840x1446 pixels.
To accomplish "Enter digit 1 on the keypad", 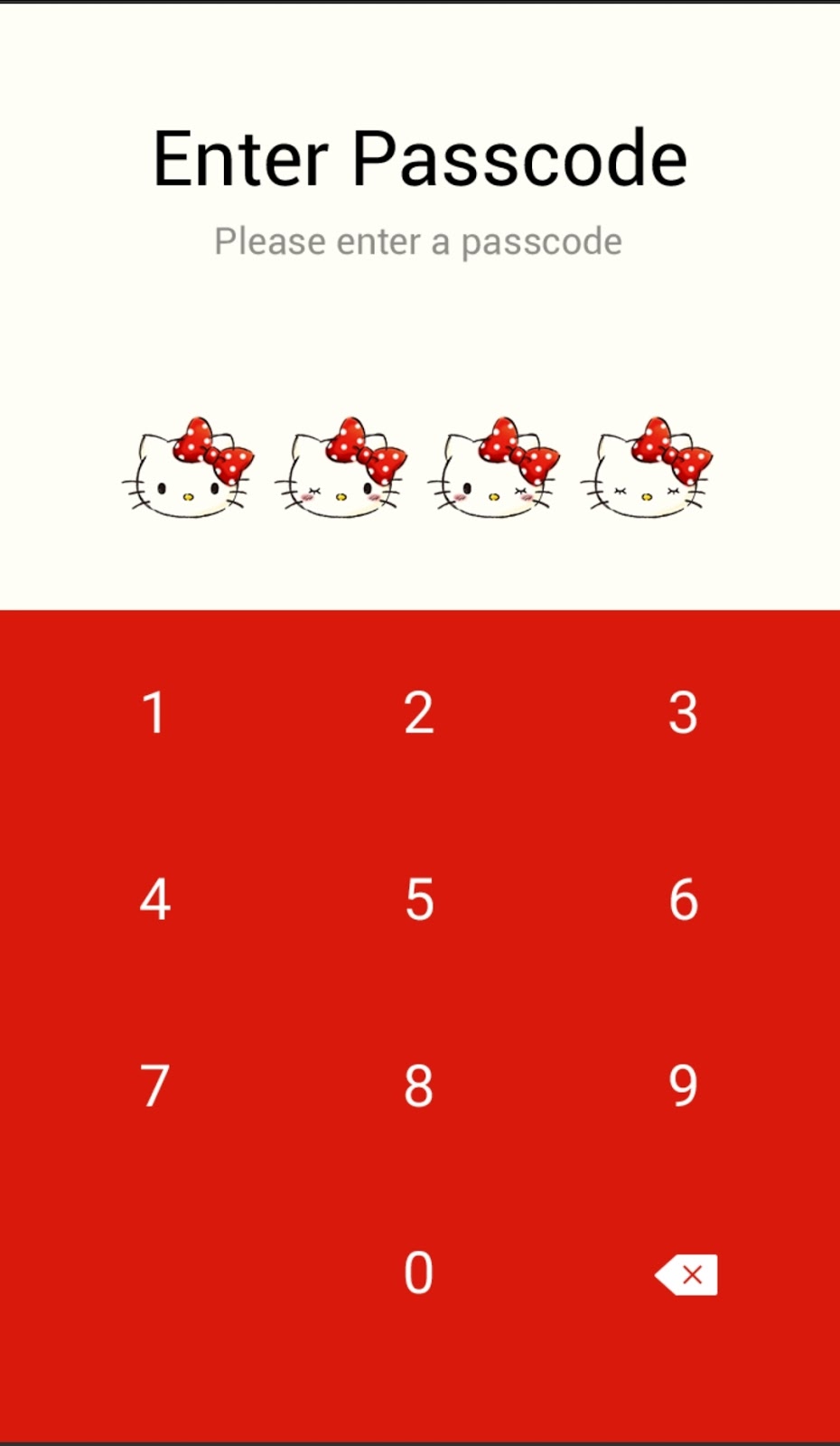I will (x=154, y=713).
